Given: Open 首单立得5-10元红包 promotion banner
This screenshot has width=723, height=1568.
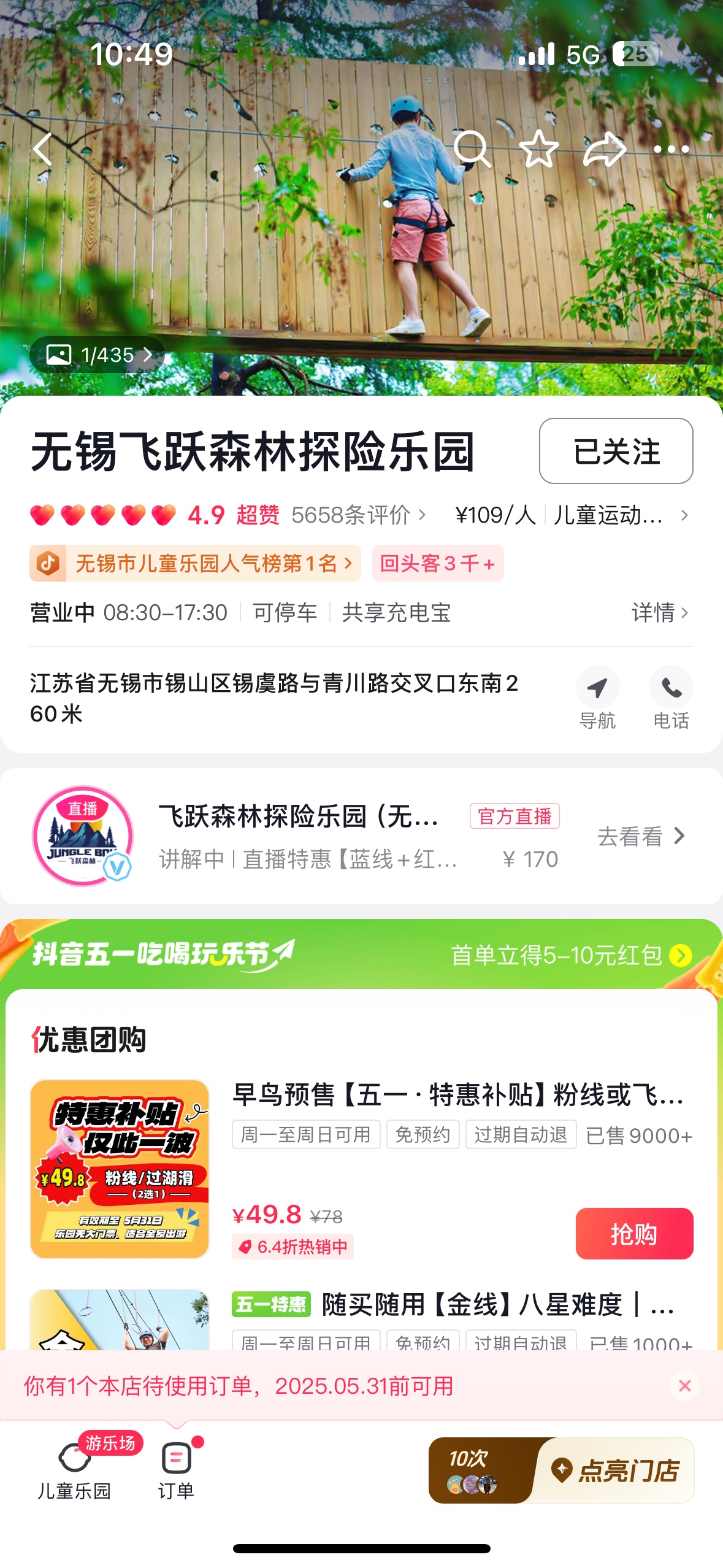Looking at the screenshot, I should 570,955.
